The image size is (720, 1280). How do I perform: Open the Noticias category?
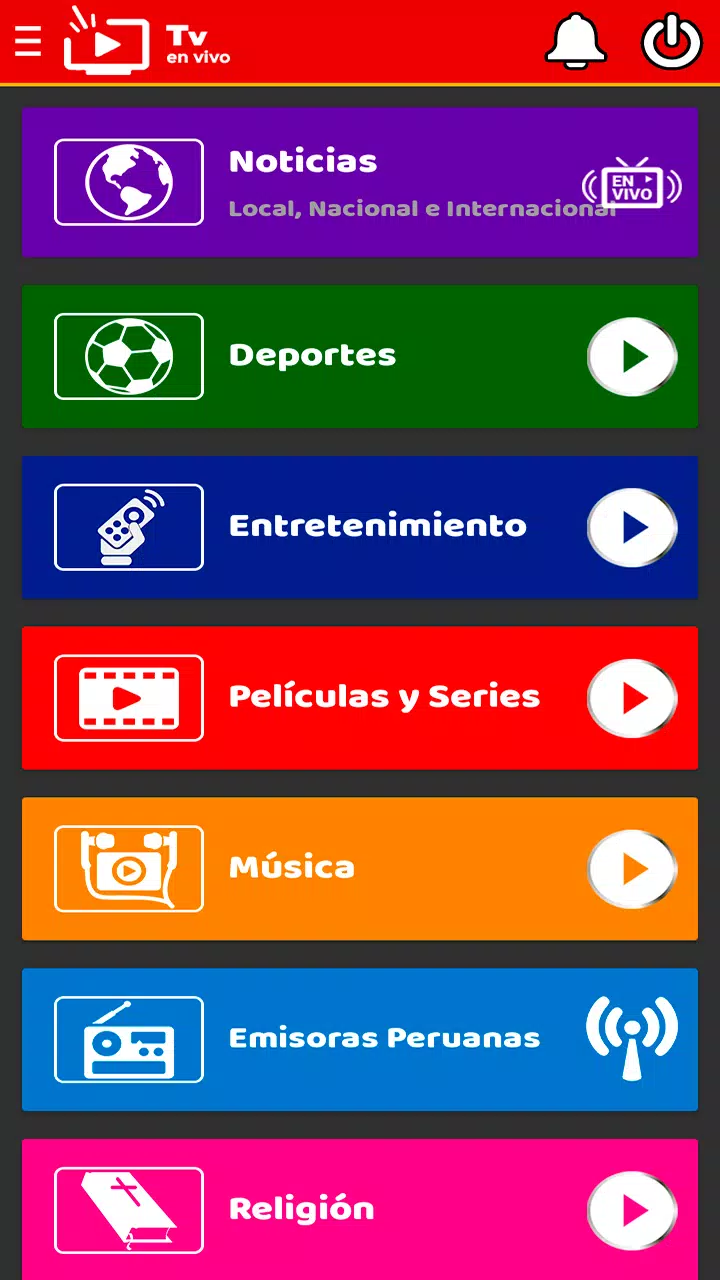[x=360, y=183]
